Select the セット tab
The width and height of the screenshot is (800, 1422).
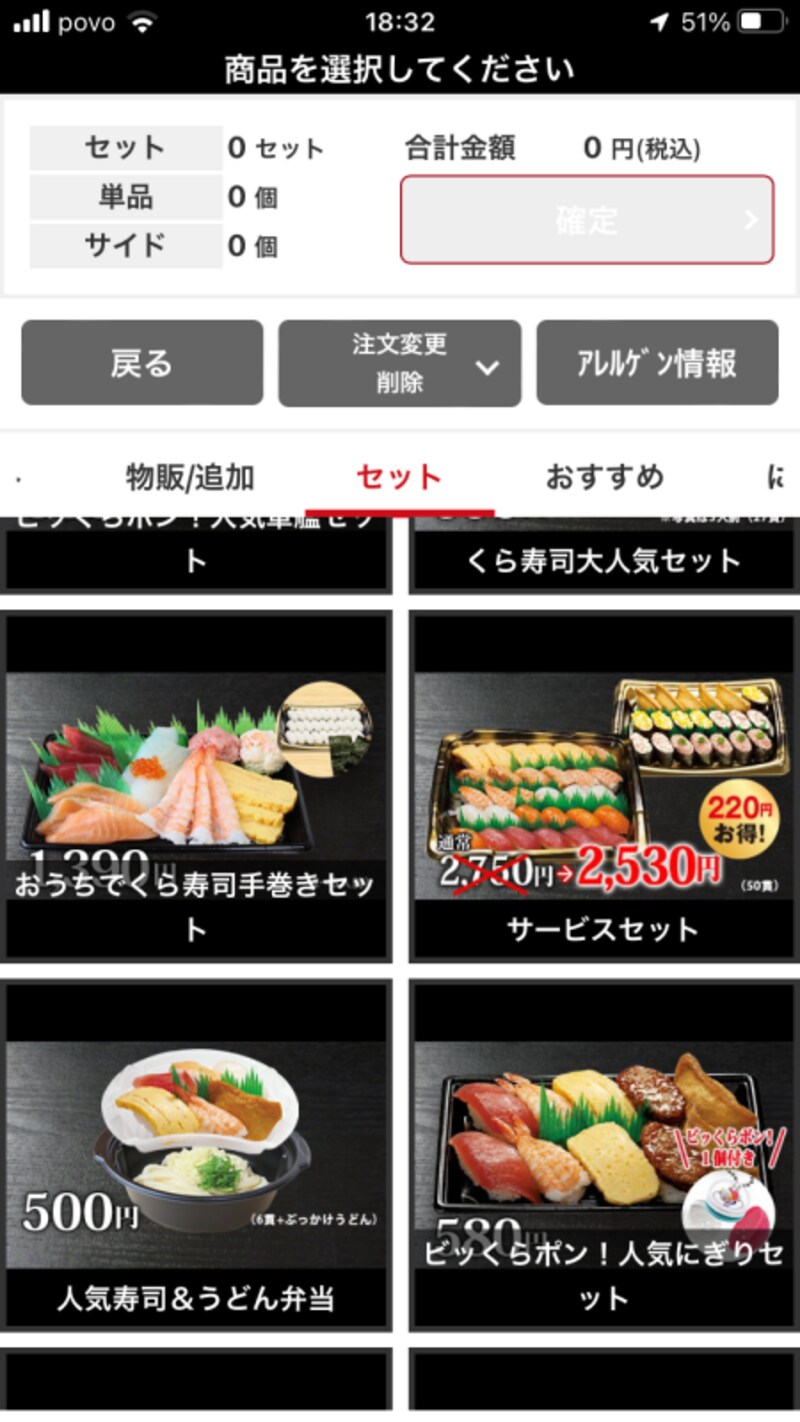[x=399, y=478]
